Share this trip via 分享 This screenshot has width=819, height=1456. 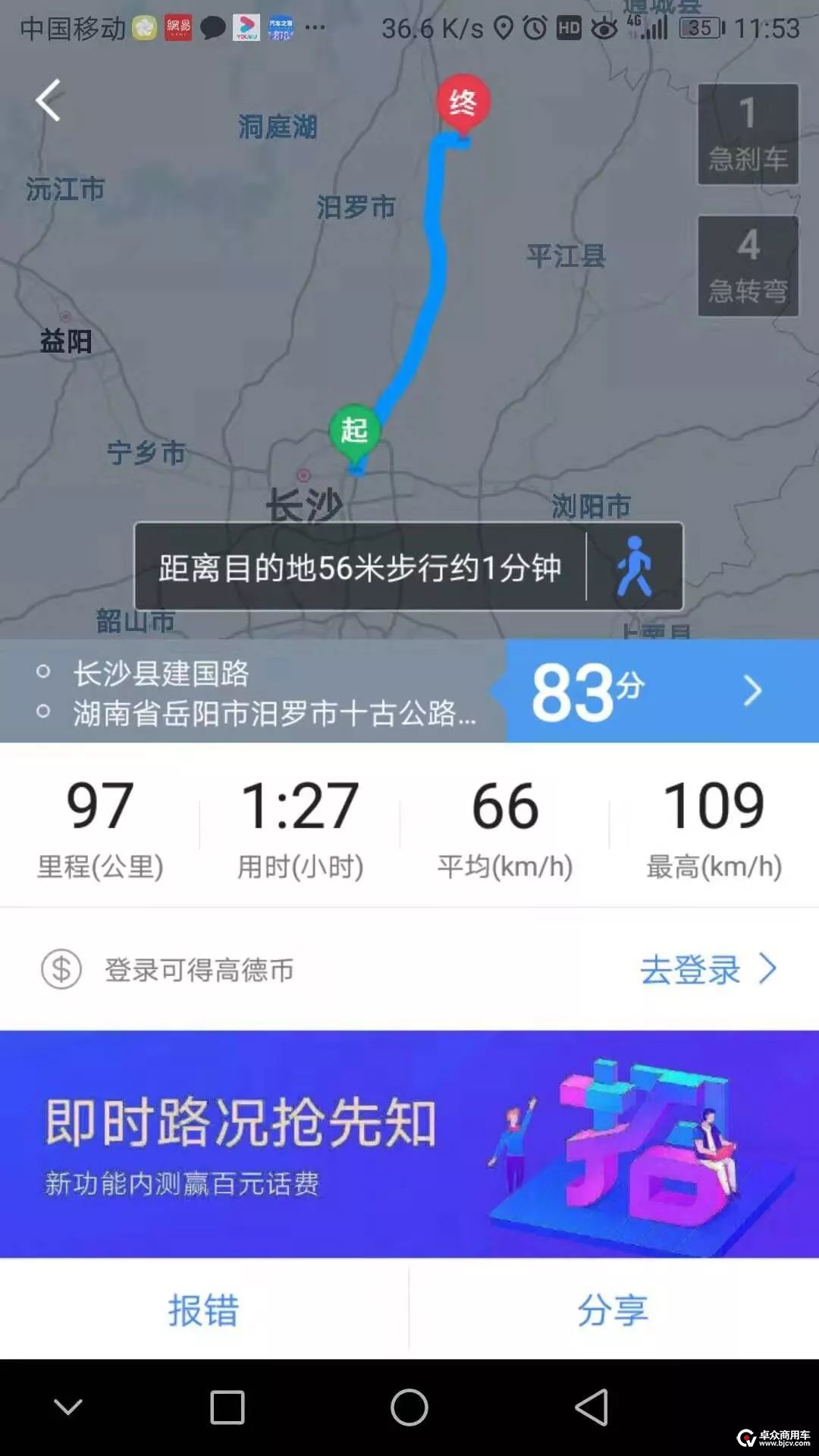pos(613,1310)
